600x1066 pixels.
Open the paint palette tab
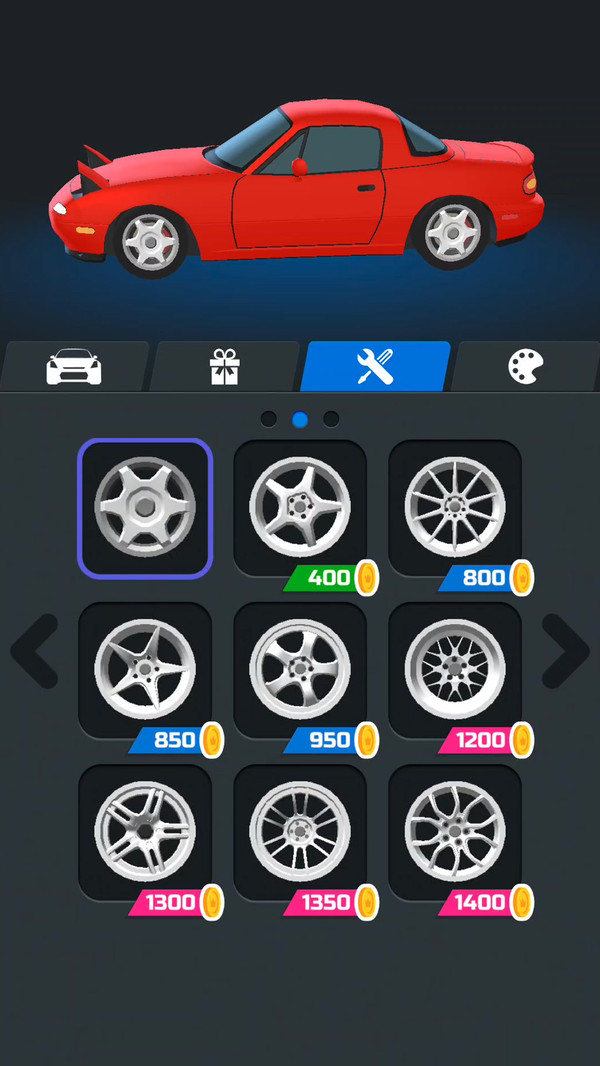[x=526, y=366]
